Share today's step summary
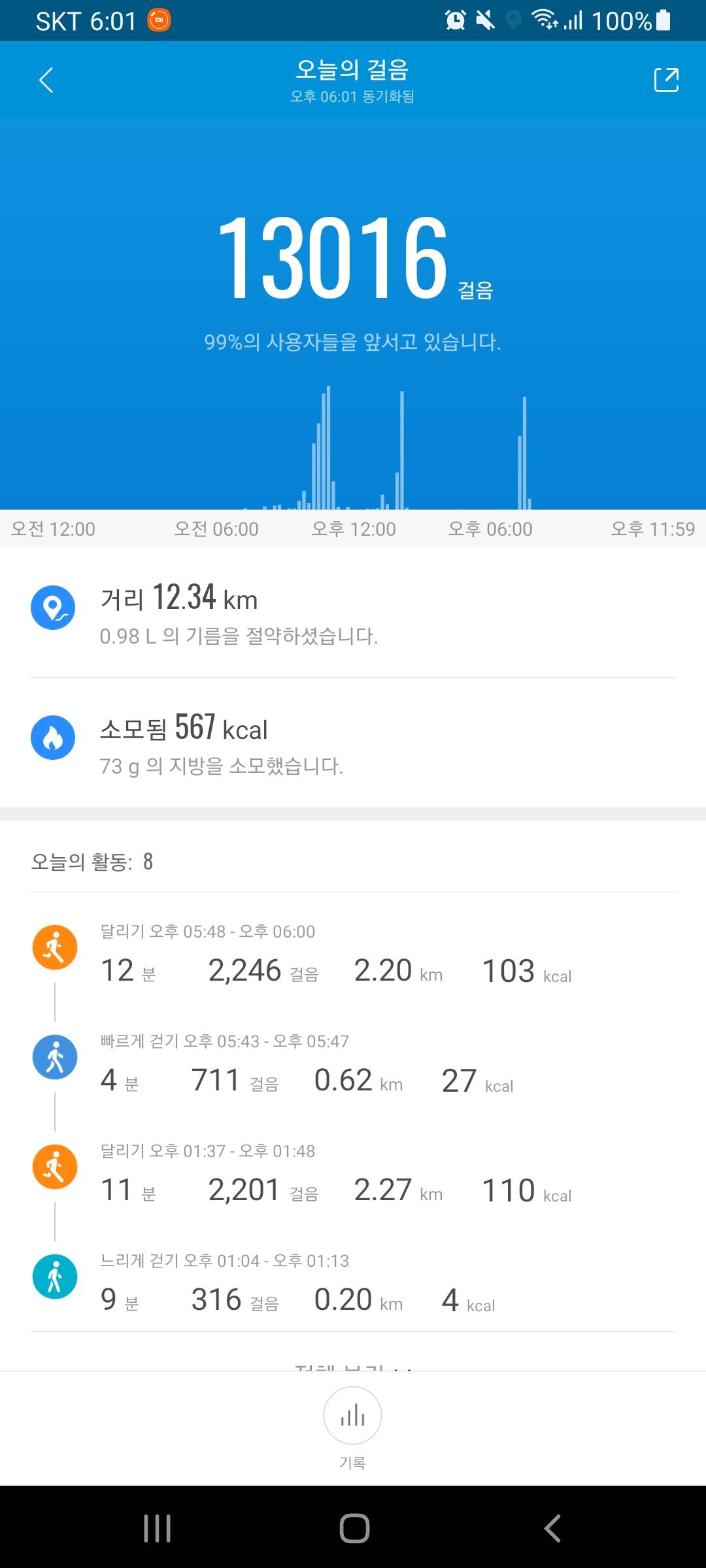706x1568 pixels. [x=666, y=80]
